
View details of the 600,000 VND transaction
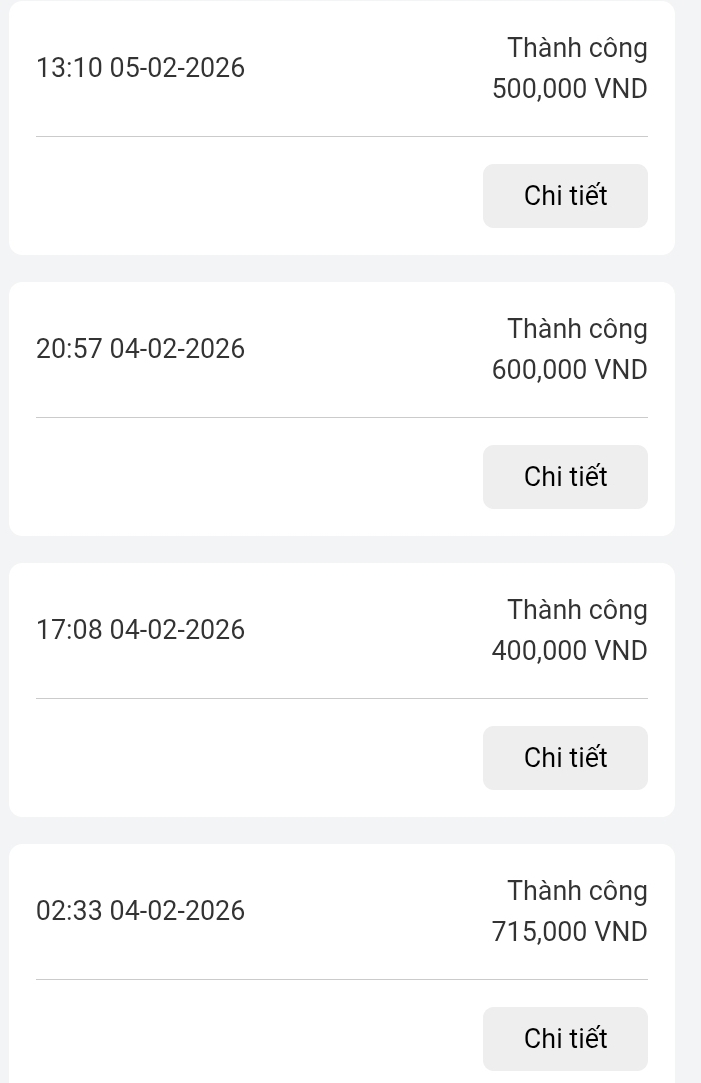coord(565,477)
